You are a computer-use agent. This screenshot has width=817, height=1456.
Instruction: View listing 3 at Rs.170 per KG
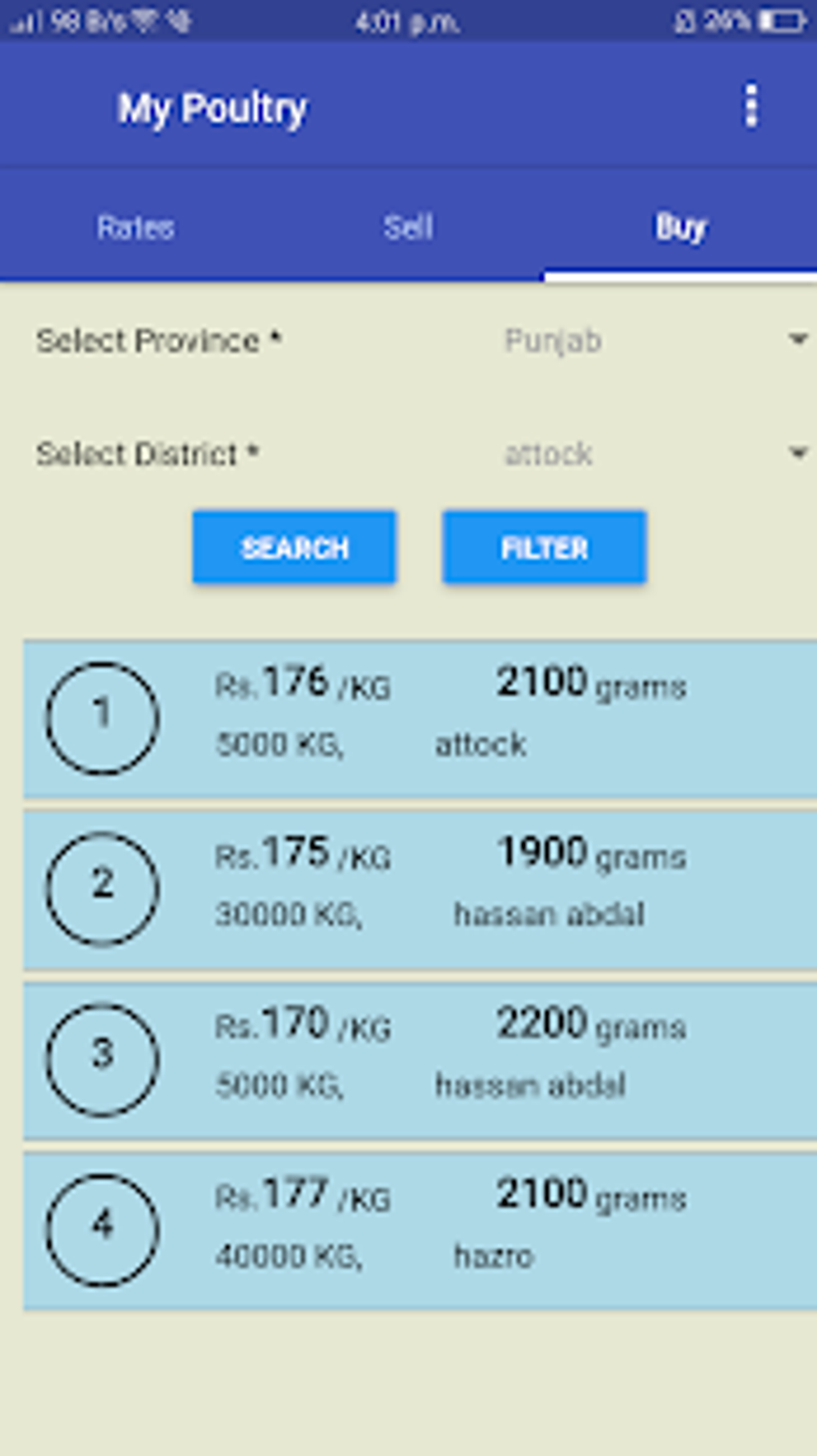click(x=421, y=1059)
